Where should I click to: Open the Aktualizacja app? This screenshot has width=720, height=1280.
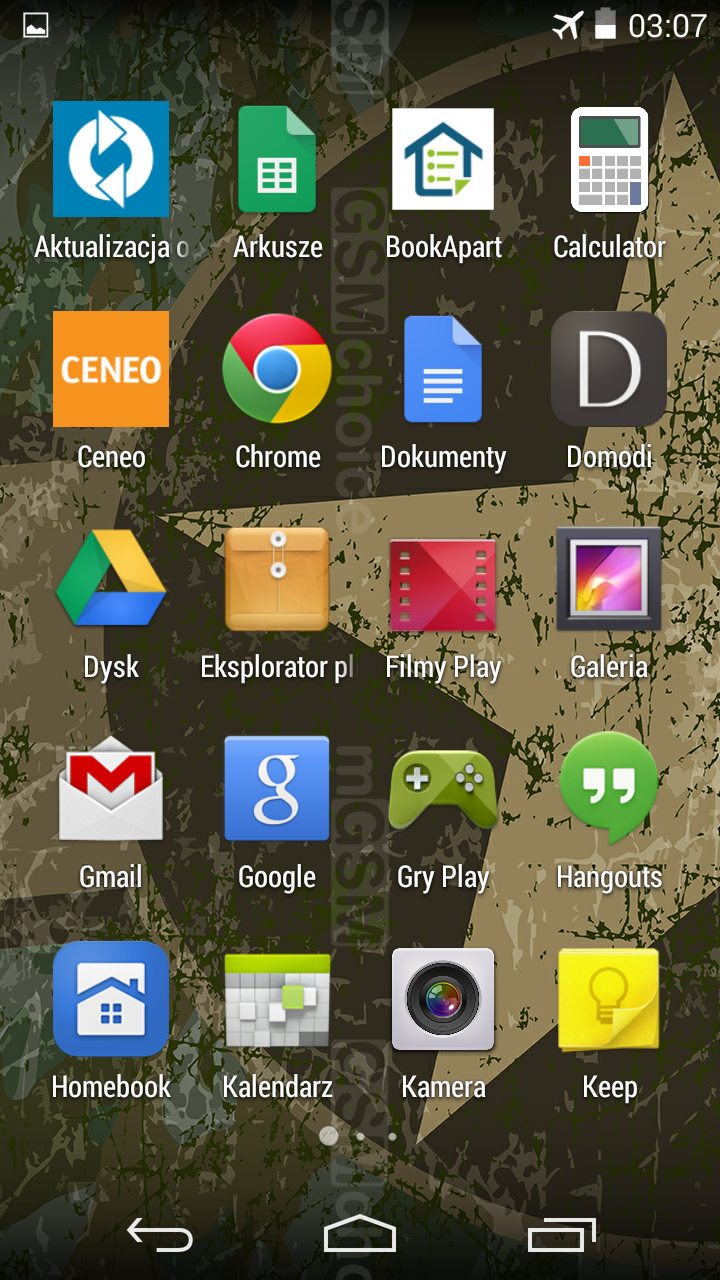click(111, 160)
